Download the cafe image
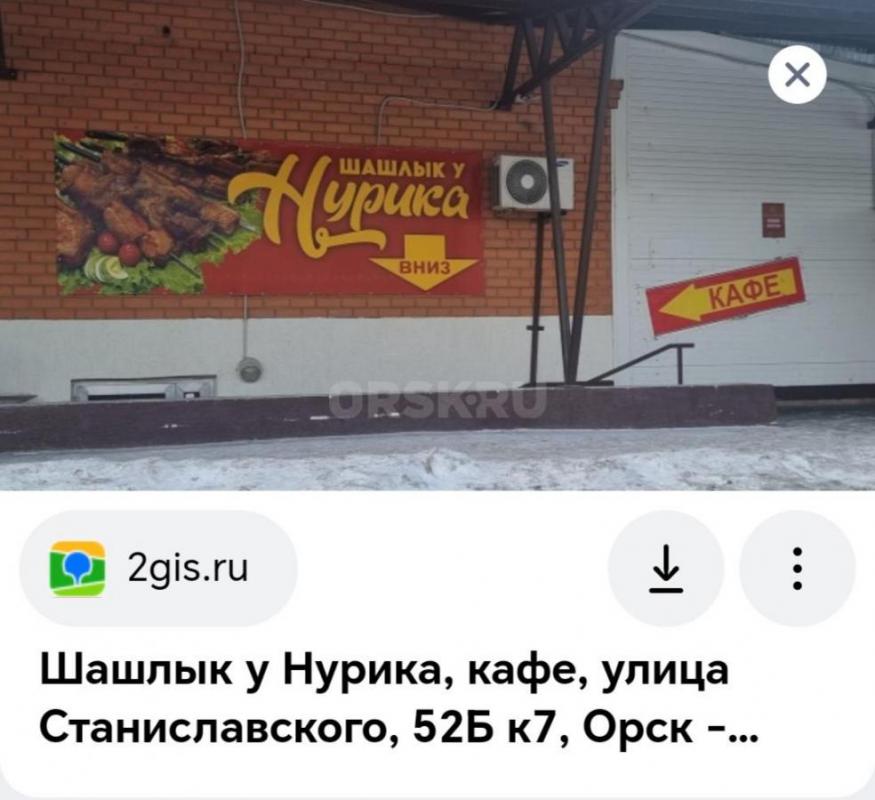Image resolution: width=875 pixels, height=800 pixels. click(665, 568)
